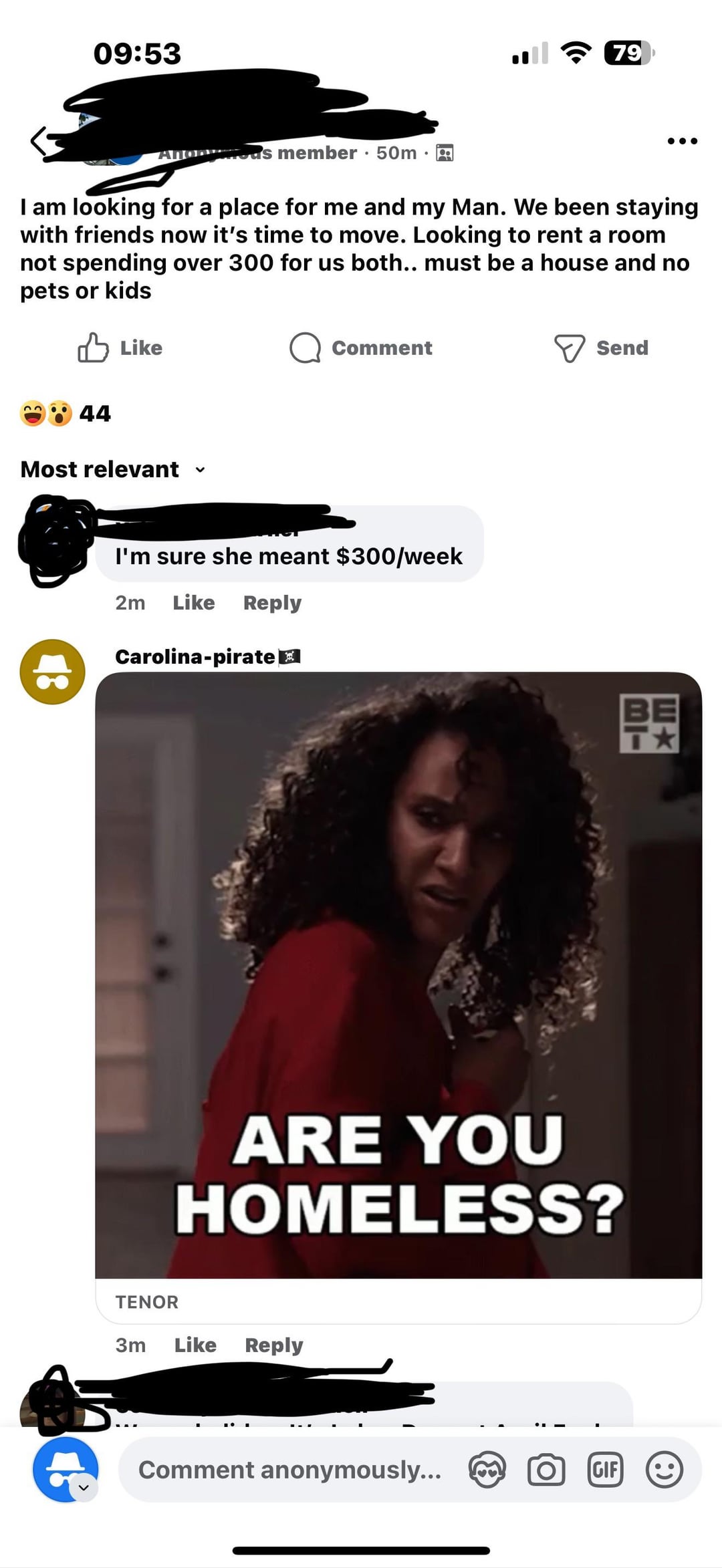Send this post to someone
Image resolution: width=722 pixels, height=1568 pixels.
(601, 348)
